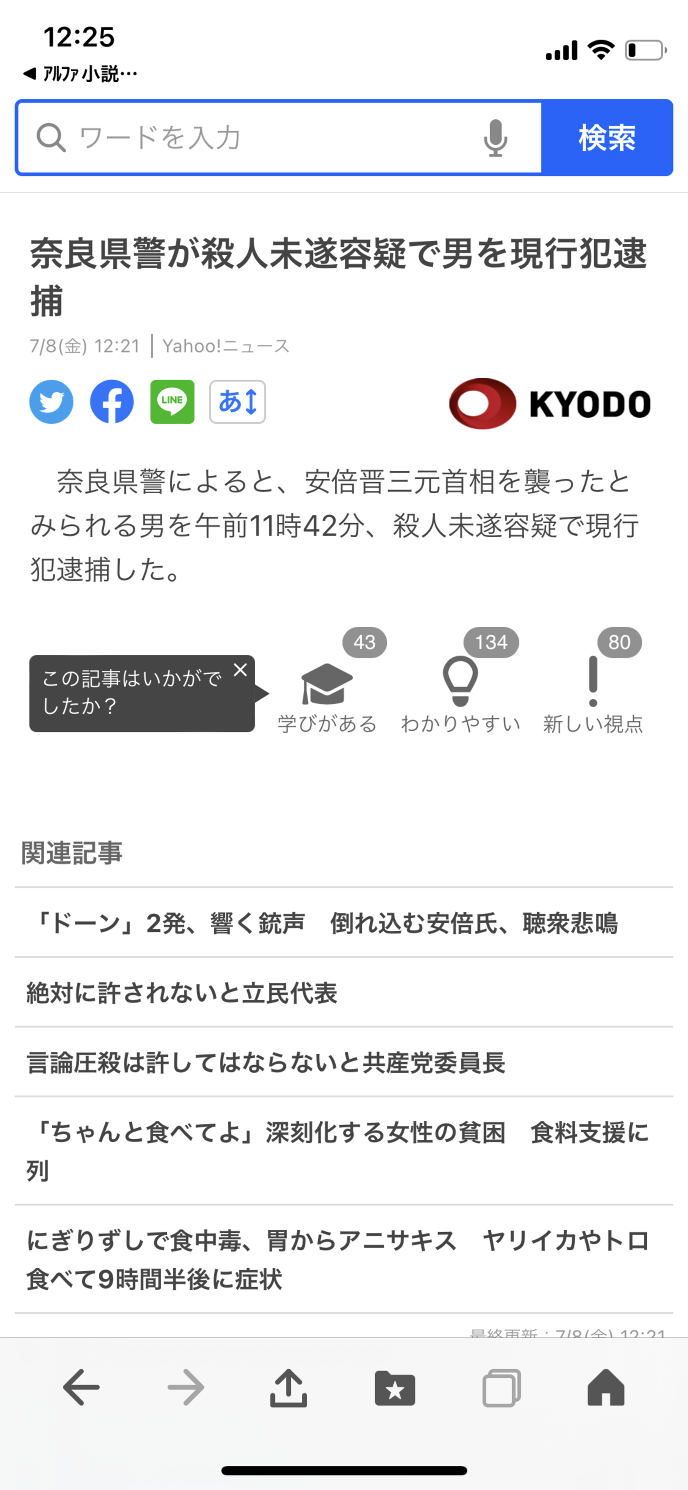Dismiss the この記事はいかがでしたか tooltip
The image size is (688, 1490).
(x=240, y=671)
